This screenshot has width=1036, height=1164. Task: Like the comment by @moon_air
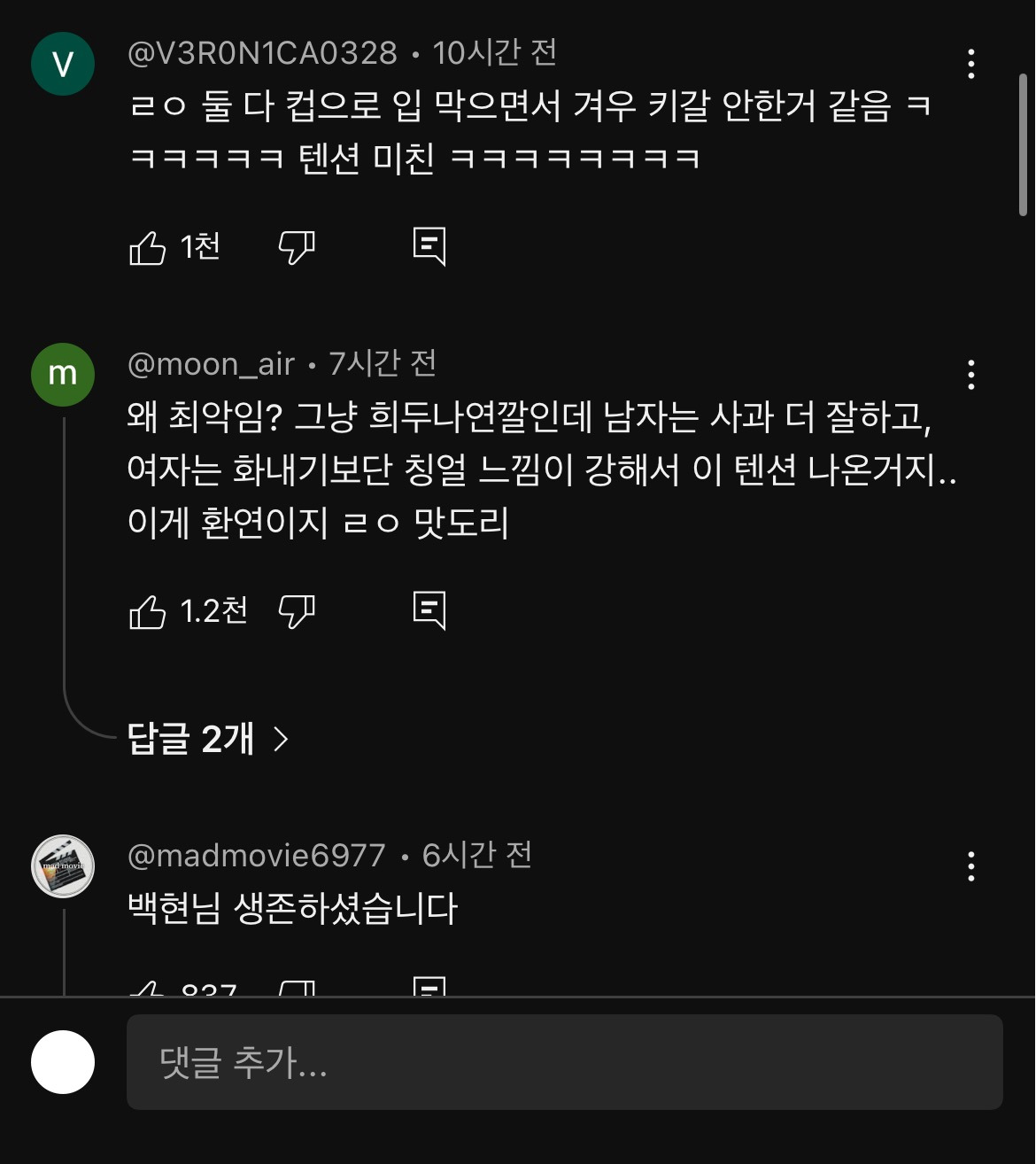148,611
